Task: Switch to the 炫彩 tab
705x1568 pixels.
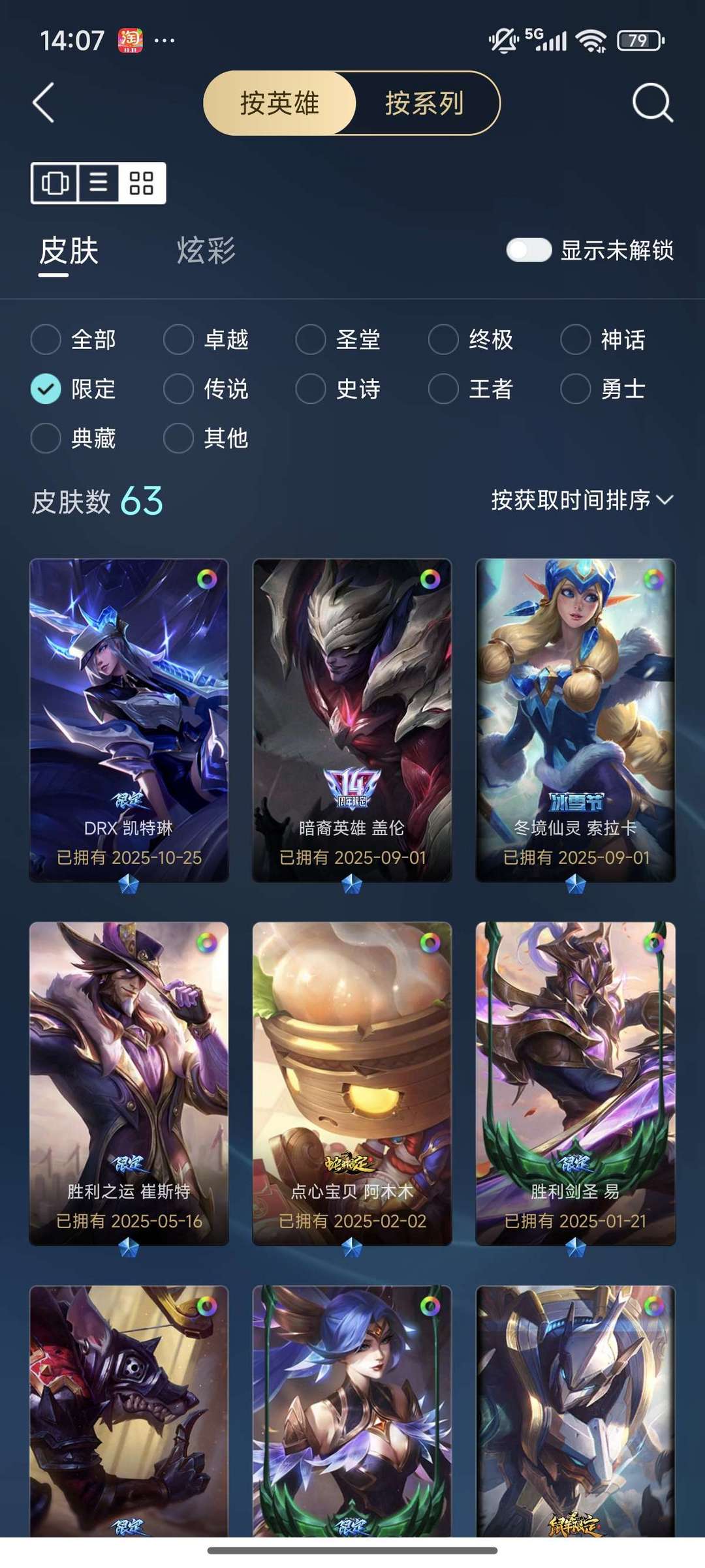Action: tap(206, 249)
